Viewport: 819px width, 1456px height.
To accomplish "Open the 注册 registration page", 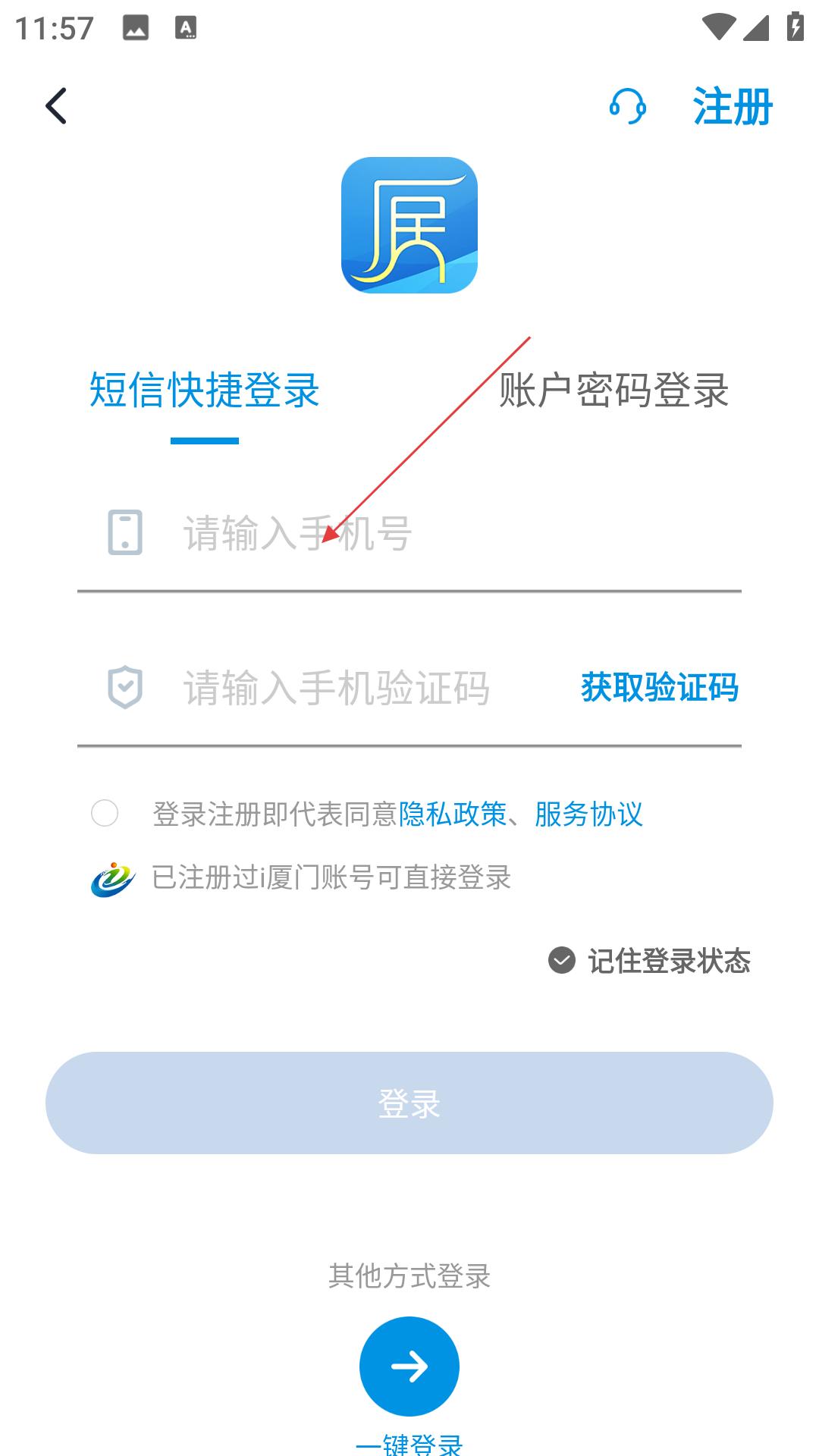I will click(733, 106).
